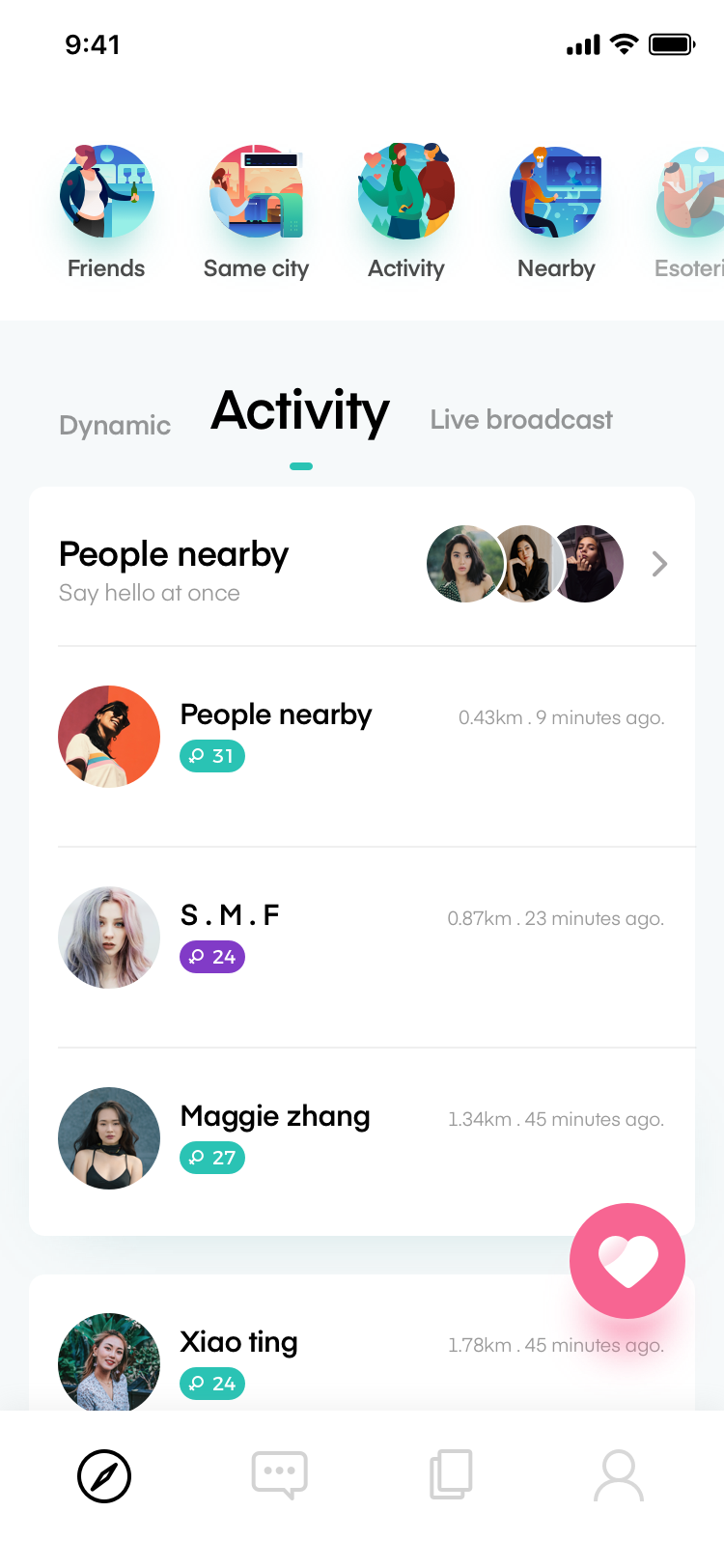Go to the compass discover tab

104,1476
